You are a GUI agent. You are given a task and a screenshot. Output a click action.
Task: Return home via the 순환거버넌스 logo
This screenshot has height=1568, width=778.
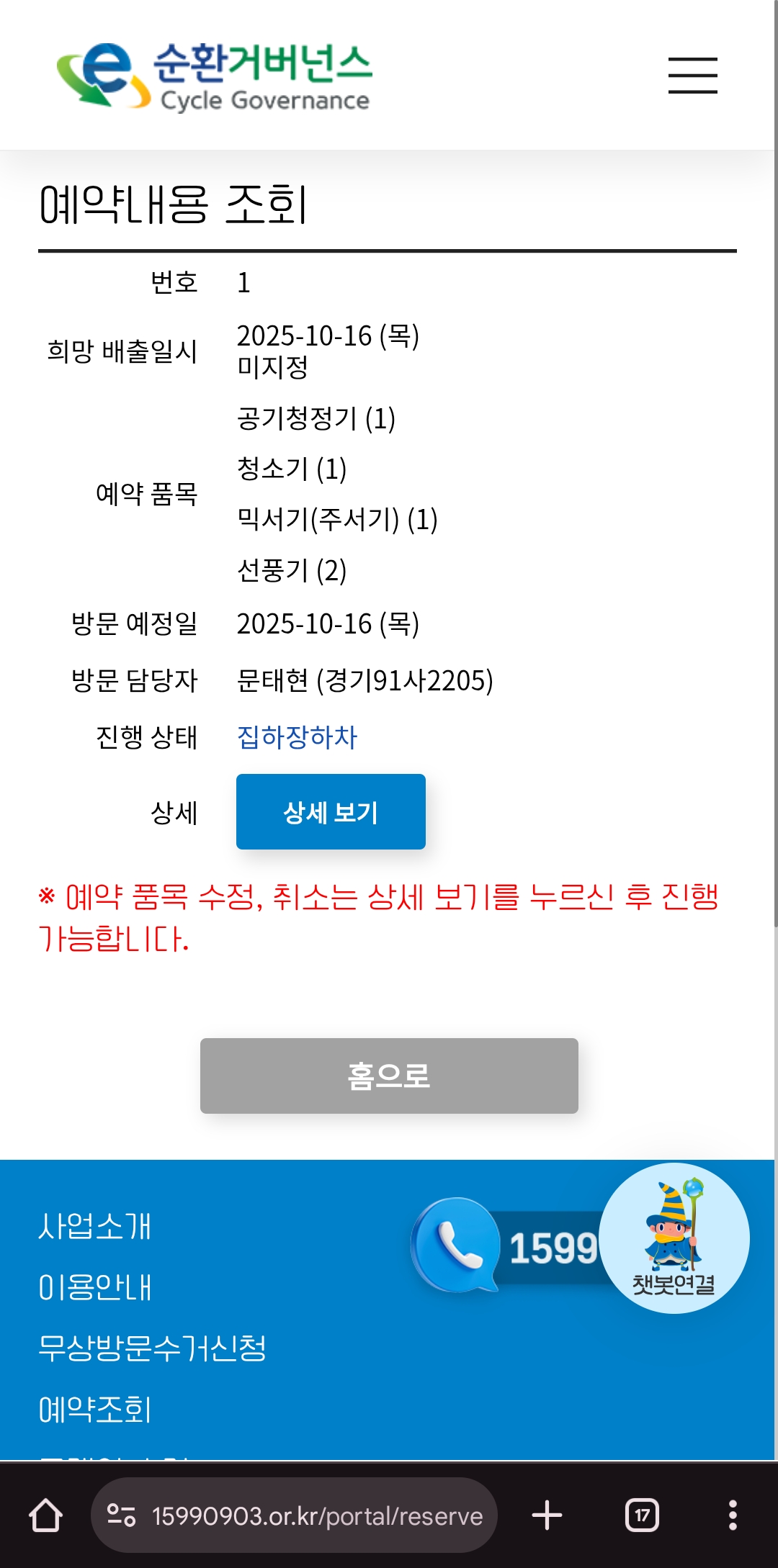[214, 76]
